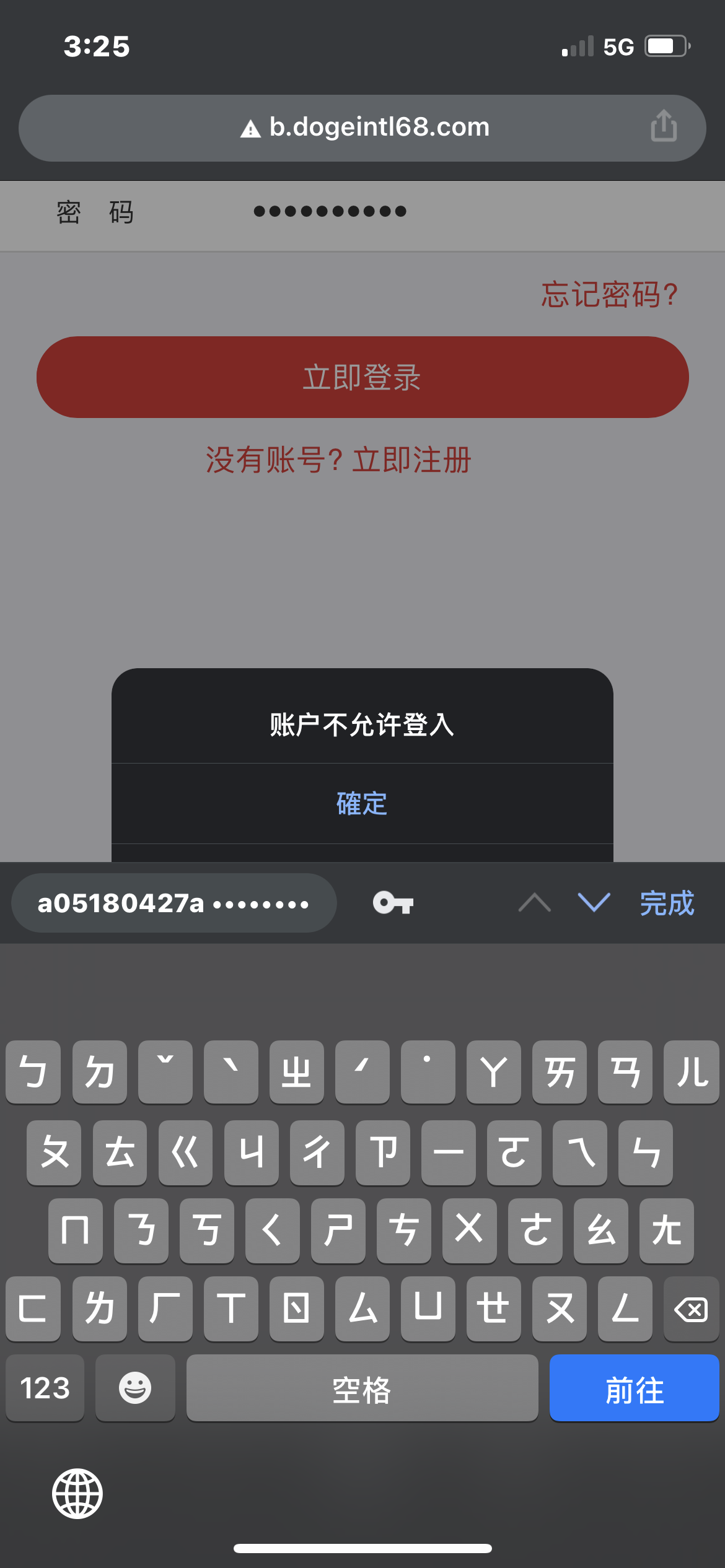Tap the keyboard backspace key
725x1568 pixels.
690,1310
